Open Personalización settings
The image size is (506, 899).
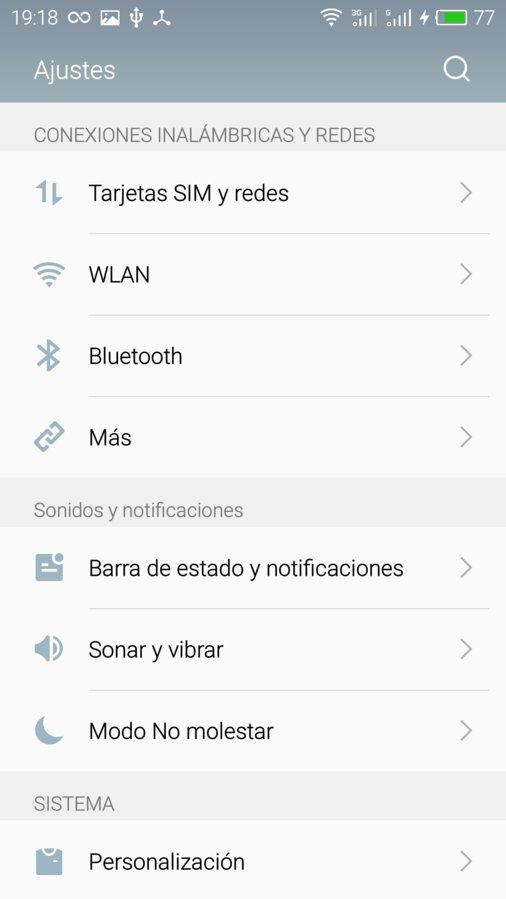[253, 861]
